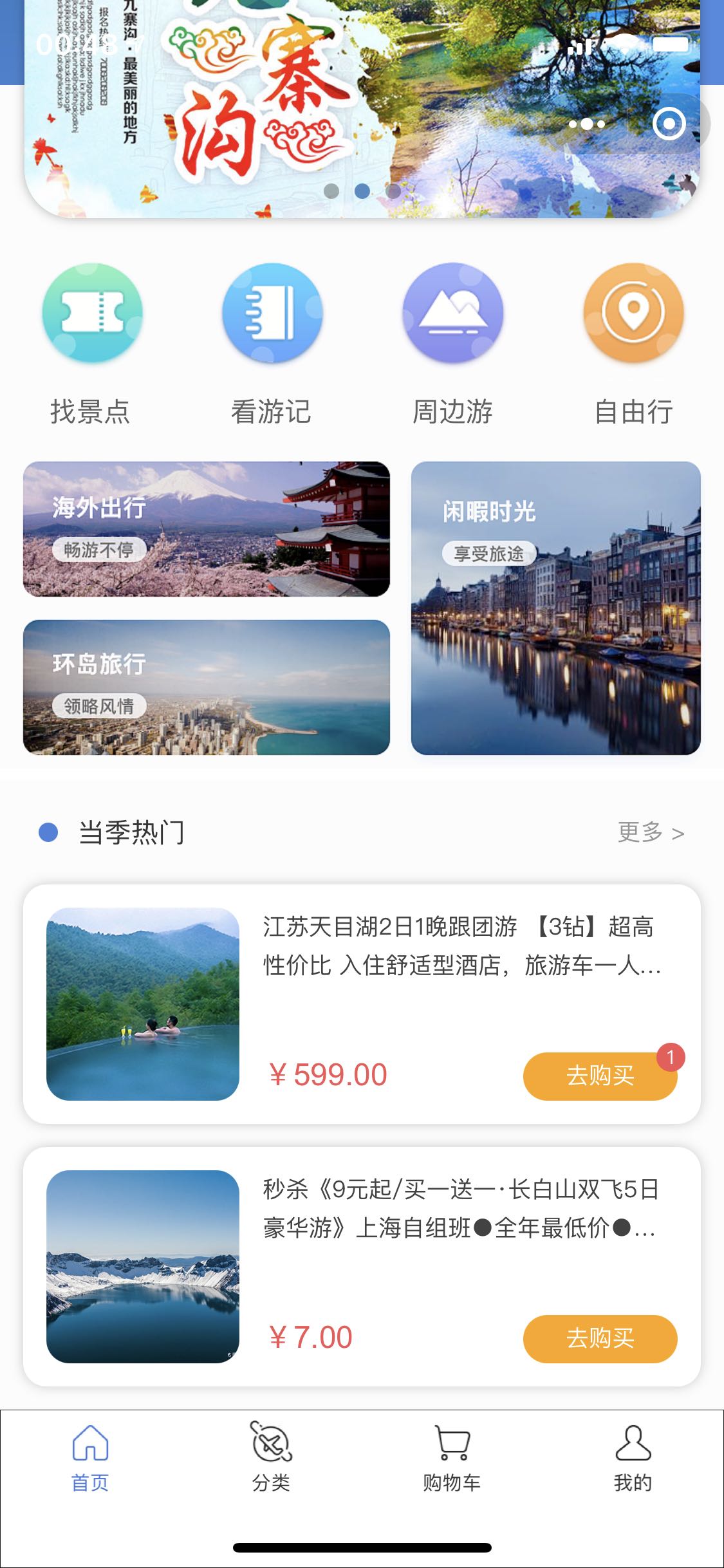Close the mini program via circle icon
Screen dimensions: 724x1568
(669, 124)
